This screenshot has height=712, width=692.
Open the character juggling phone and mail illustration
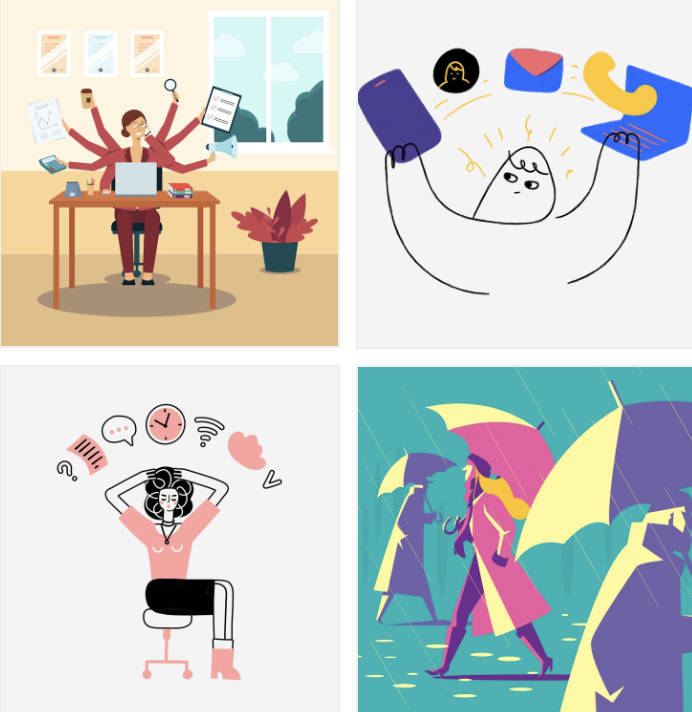pyautogui.click(x=524, y=173)
